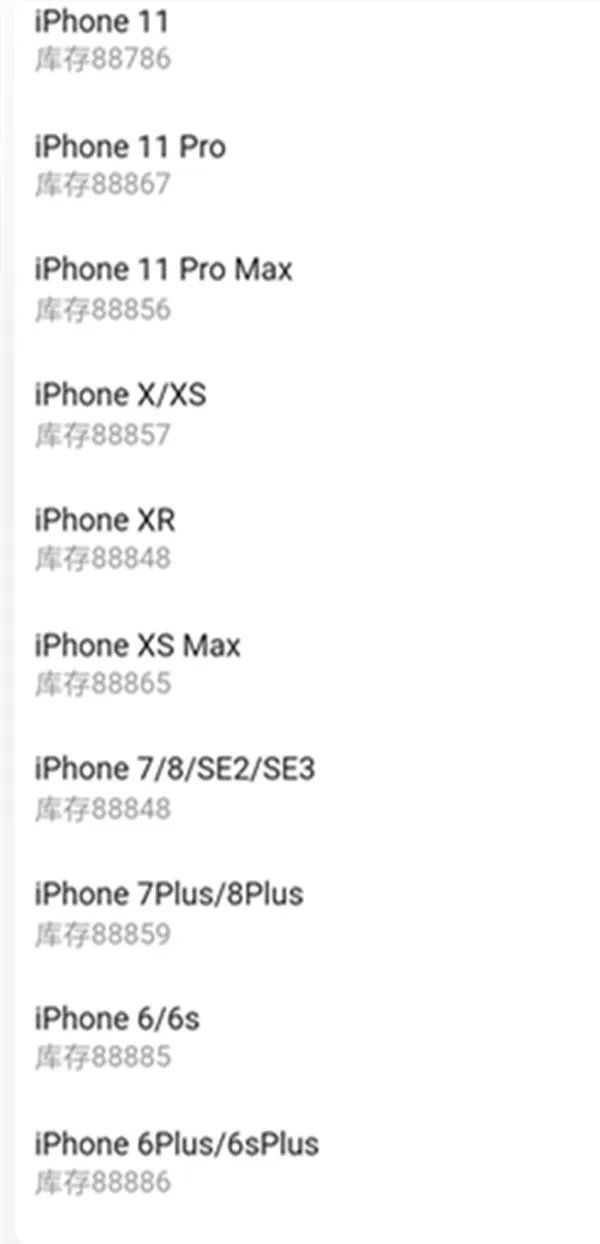
Task: Choose the iPhone 11 Pro model
Action: [x=300, y=164]
